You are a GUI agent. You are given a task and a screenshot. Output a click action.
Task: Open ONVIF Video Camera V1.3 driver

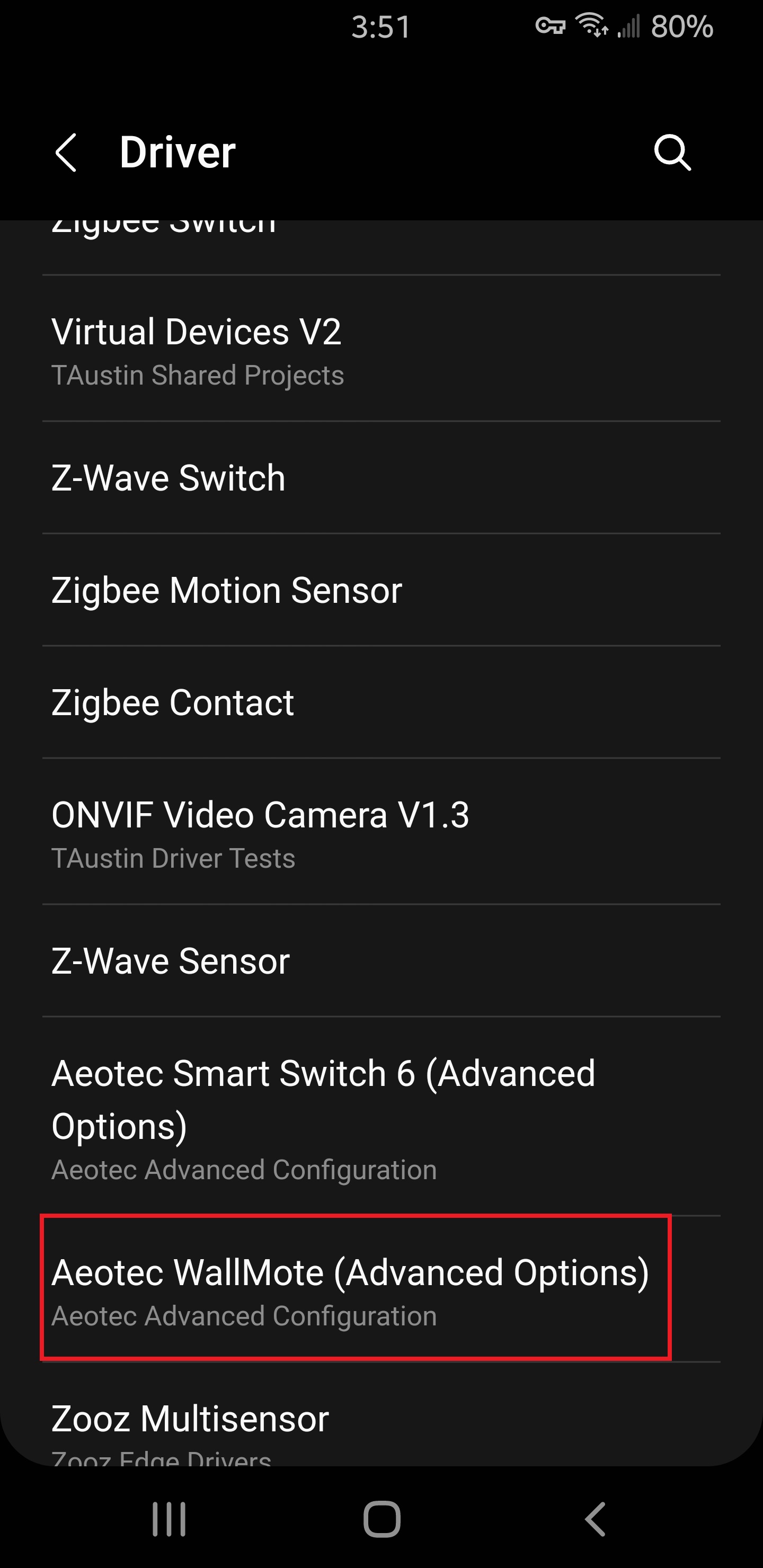tap(381, 832)
